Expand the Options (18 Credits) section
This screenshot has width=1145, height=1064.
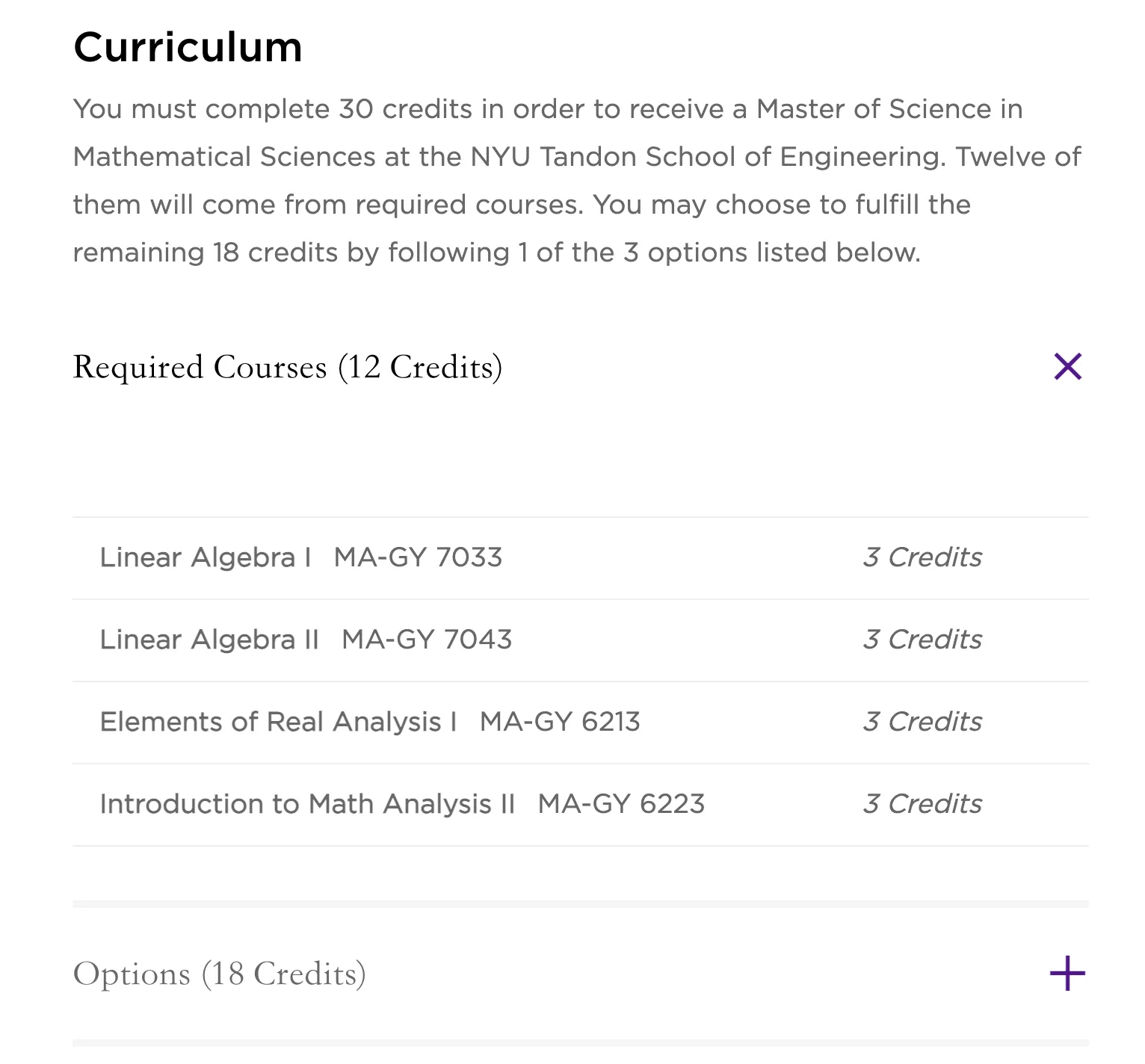(x=1067, y=974)
